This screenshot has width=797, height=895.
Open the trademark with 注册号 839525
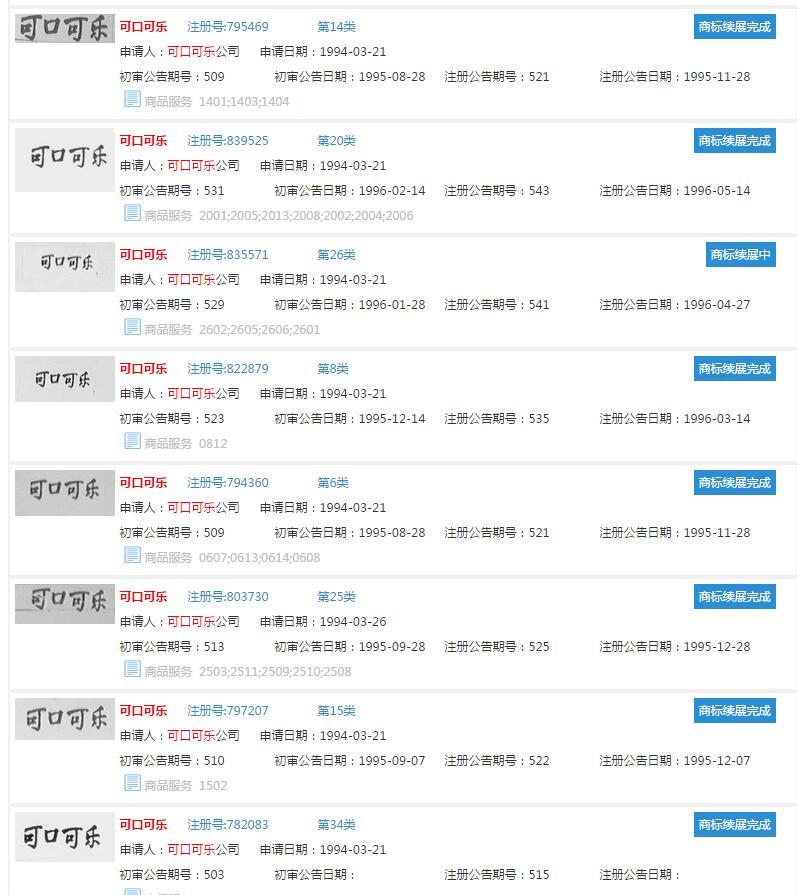coord(227,141)
